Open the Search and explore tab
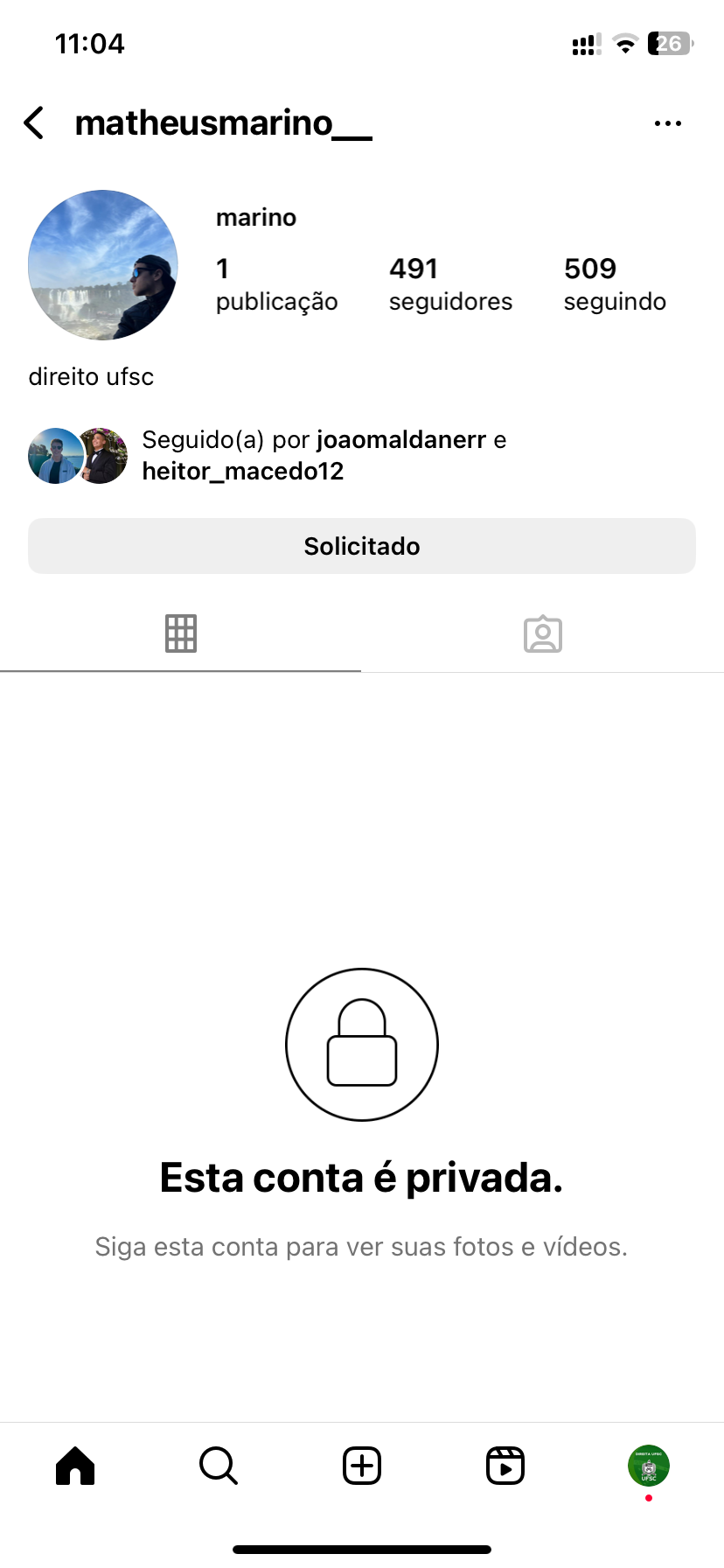Viewport: 724px width, 1568px height. (x=219, y=1466)
